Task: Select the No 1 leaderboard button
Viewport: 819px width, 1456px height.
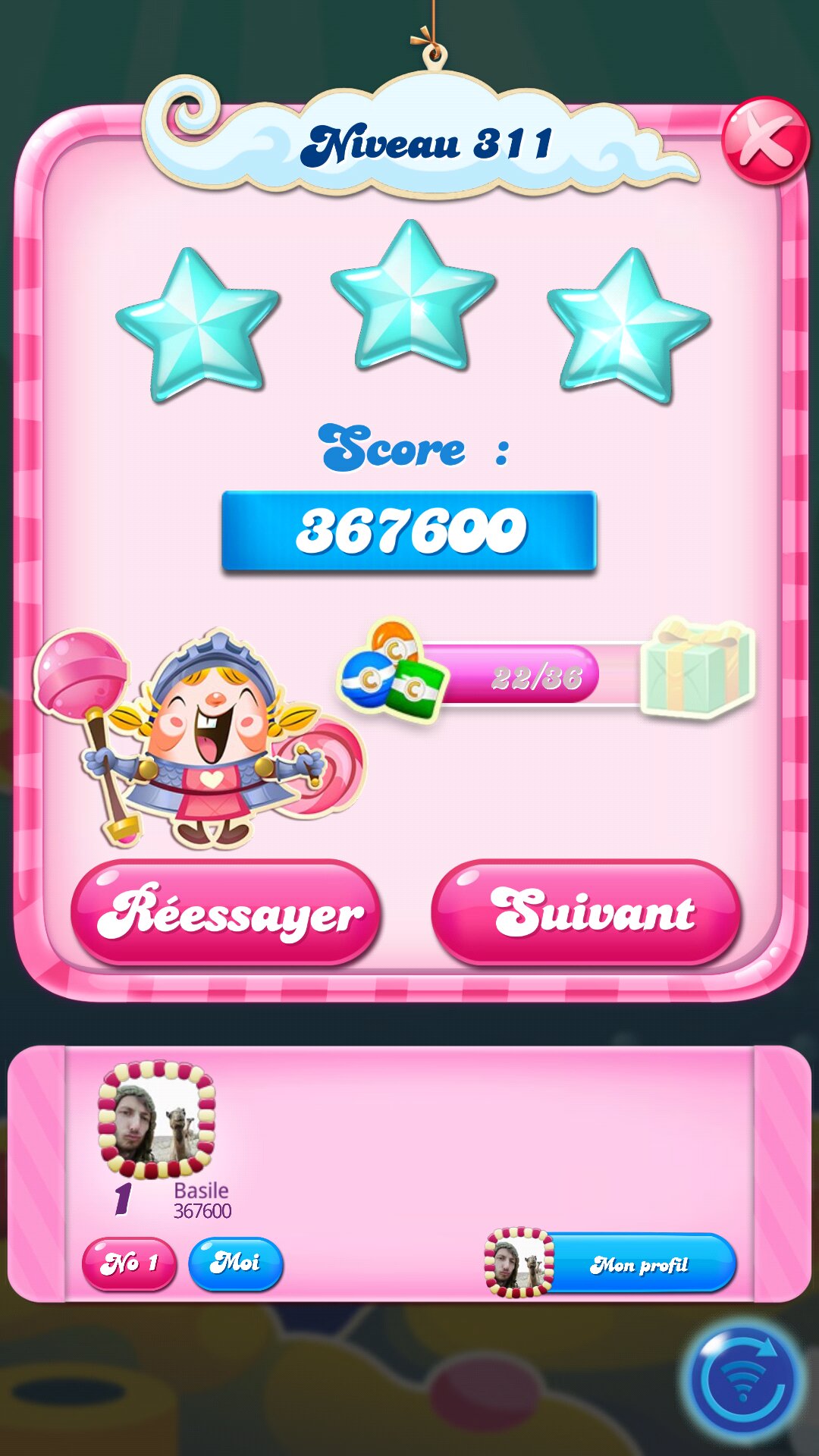Action: tap(129, 1263)
